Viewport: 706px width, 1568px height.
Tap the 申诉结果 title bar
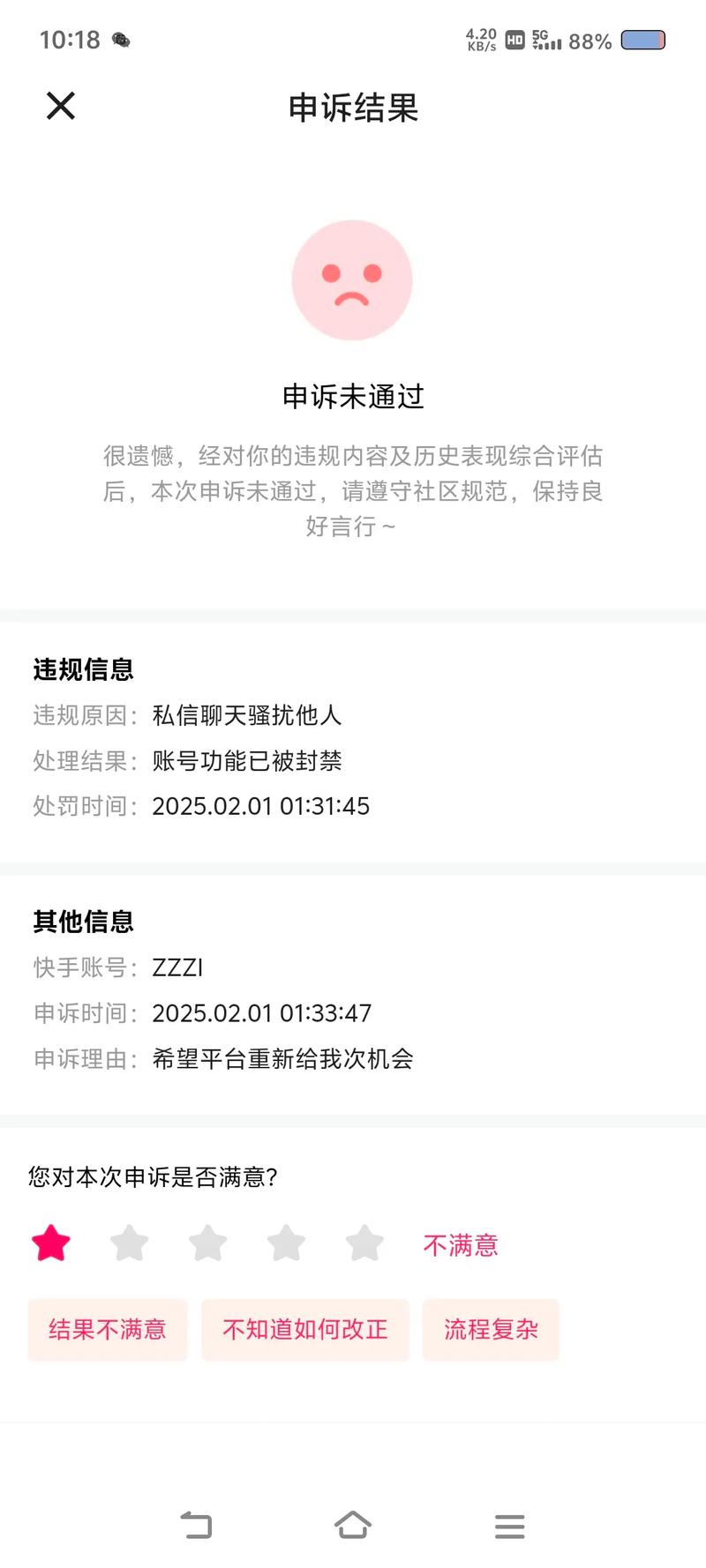tap(351, 109)
